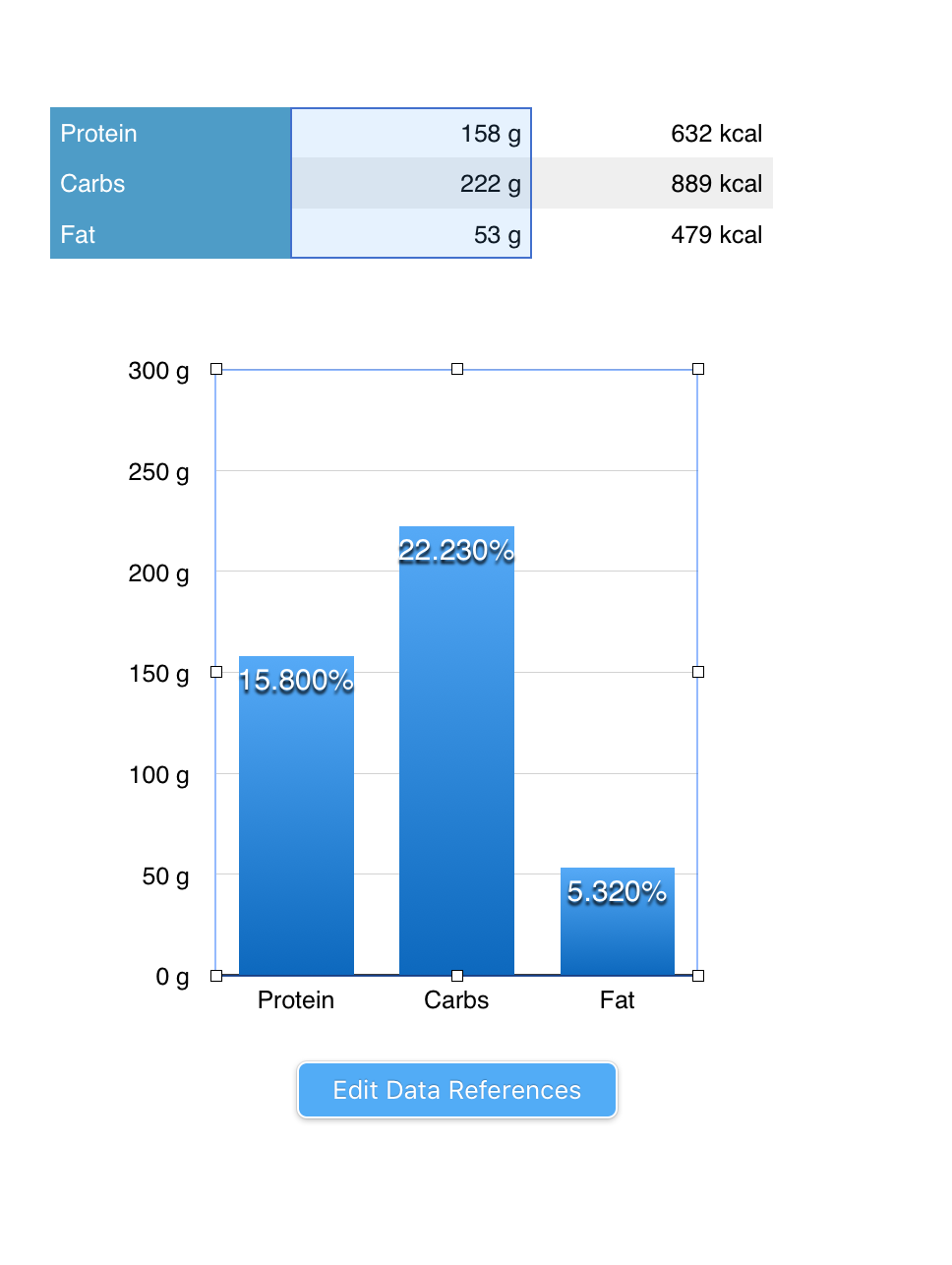Click the 5.320% label on the Fat bar
The image size is (952, 1265).
[x=618, y=893]
